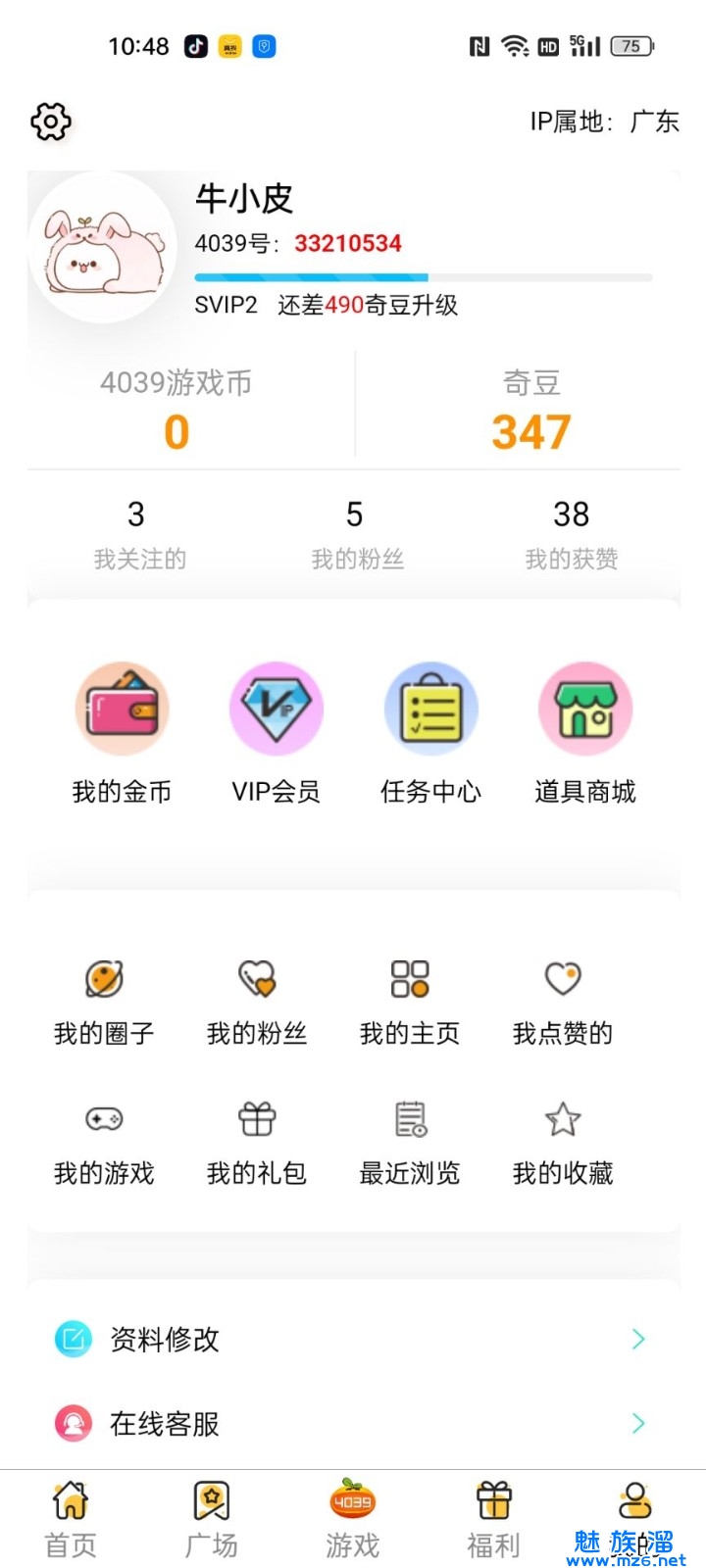
Task: Open 我的金币 wallet
Action: click(x=123, y=732)
